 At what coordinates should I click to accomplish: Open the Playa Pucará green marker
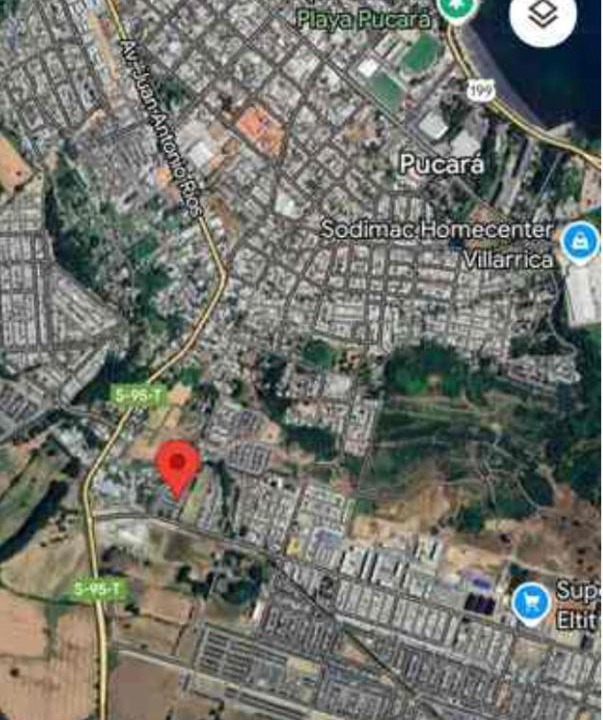458,6
